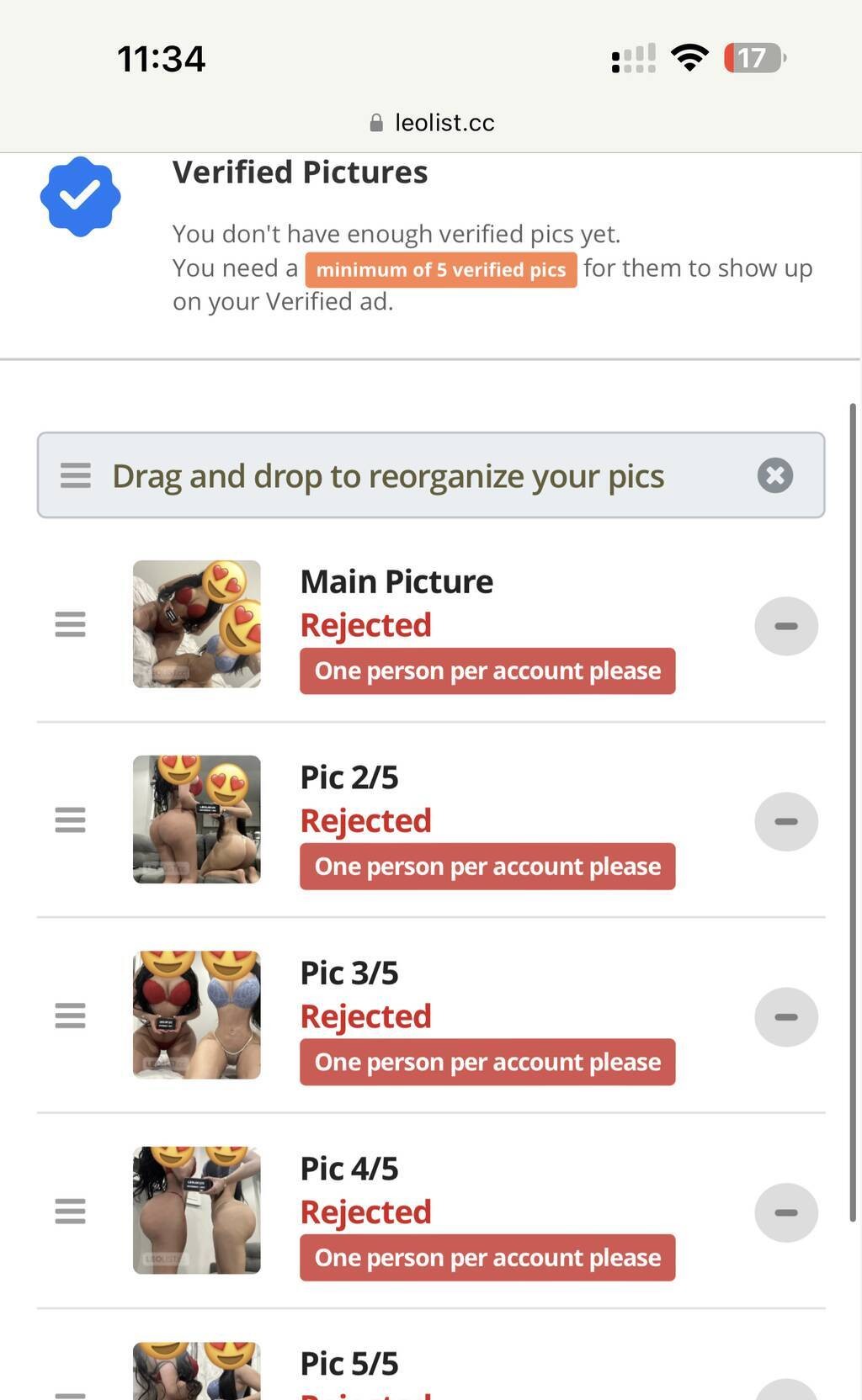Dismiss the drag and drop hint banner
This screenshot has width=862, height=1400.
click(x=774, y=475)
